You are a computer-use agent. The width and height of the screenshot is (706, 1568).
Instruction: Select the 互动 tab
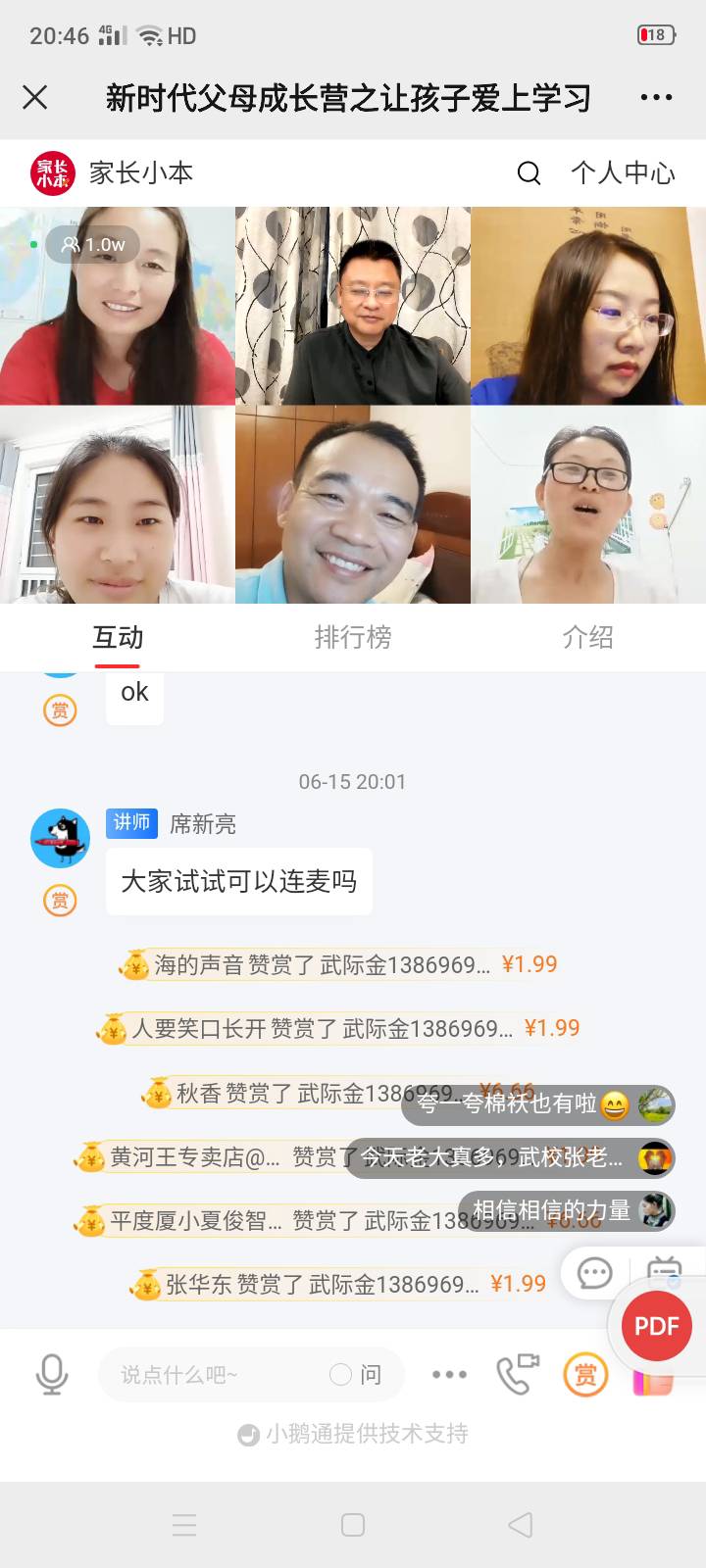point(117,638)
